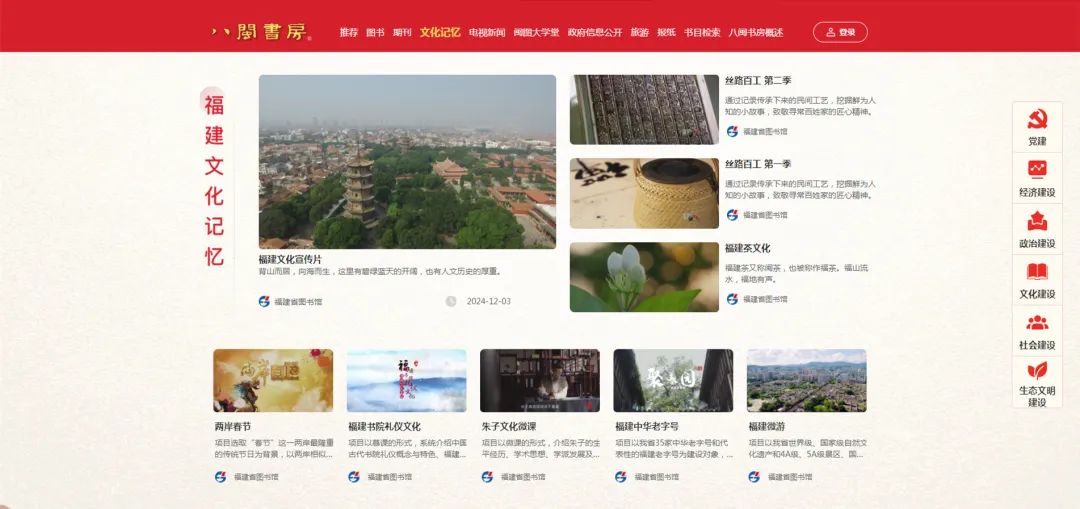The image size is (1080, 509).
Task: Open 经济建设 in the side panel
Action: (x=1037, y=178)
